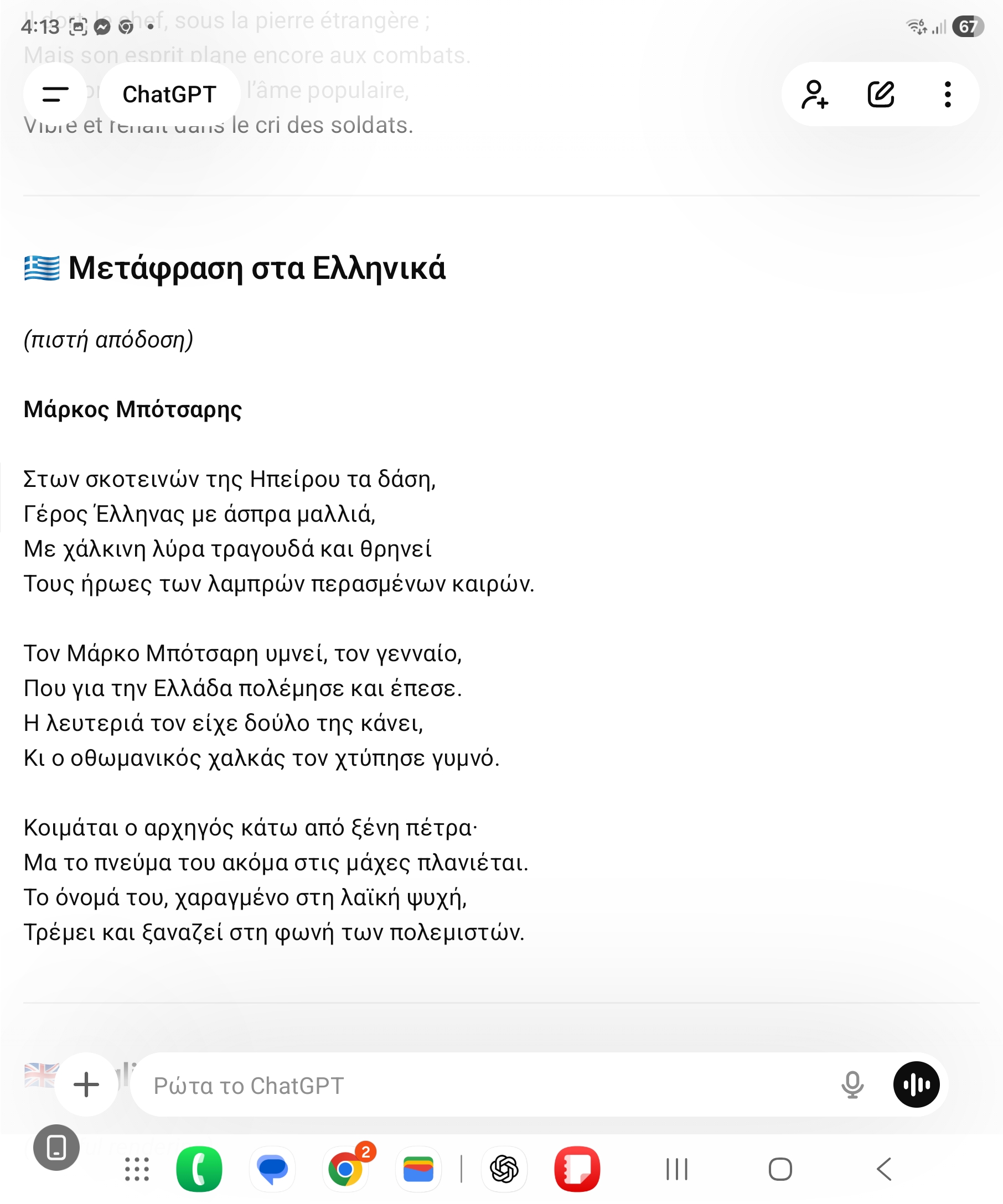Tap the plus attach button
This screenshot has width=1003, height=1204.
tap(86, 1084)
